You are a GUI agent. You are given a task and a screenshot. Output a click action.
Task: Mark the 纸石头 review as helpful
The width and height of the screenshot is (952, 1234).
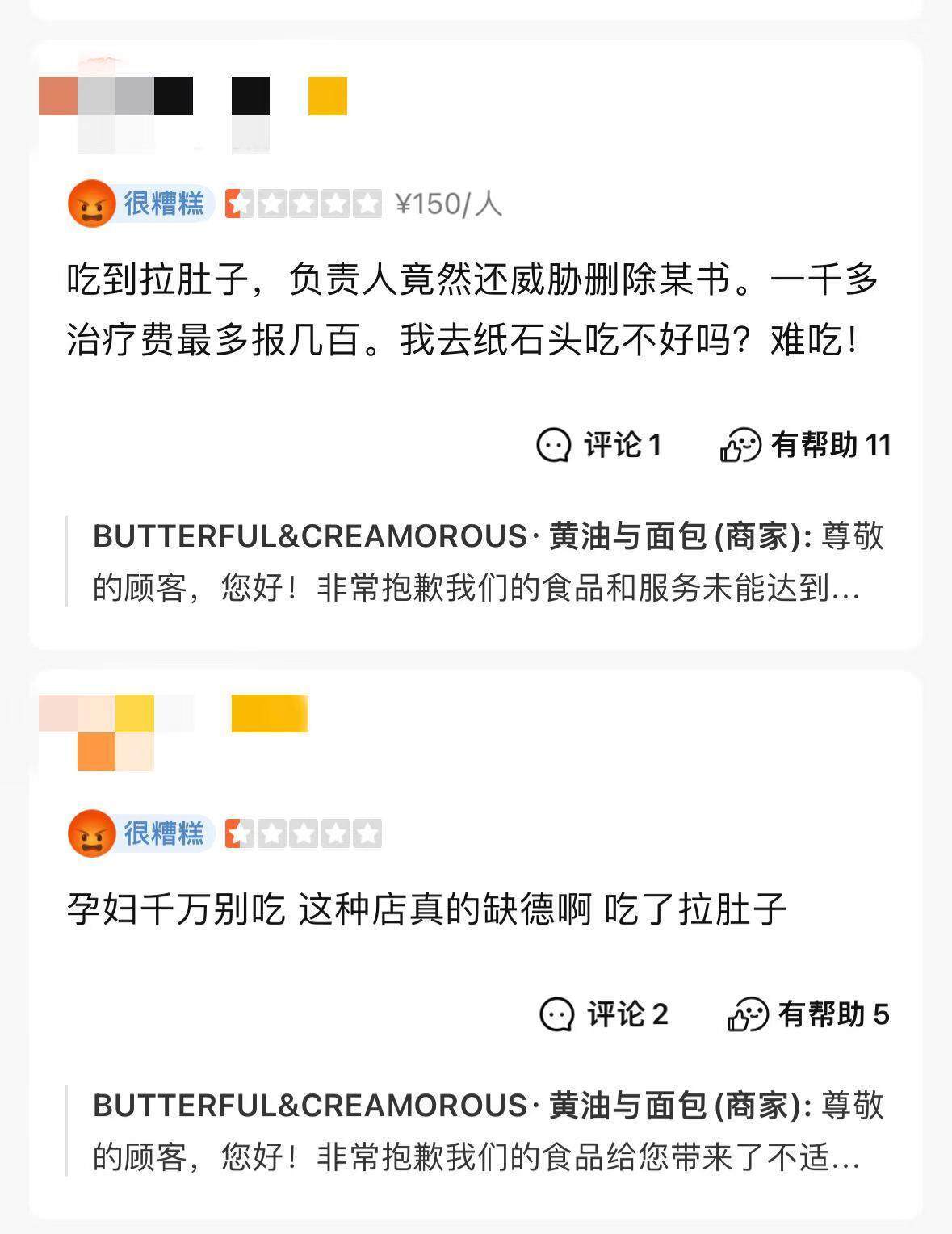[x=805, y=445]
